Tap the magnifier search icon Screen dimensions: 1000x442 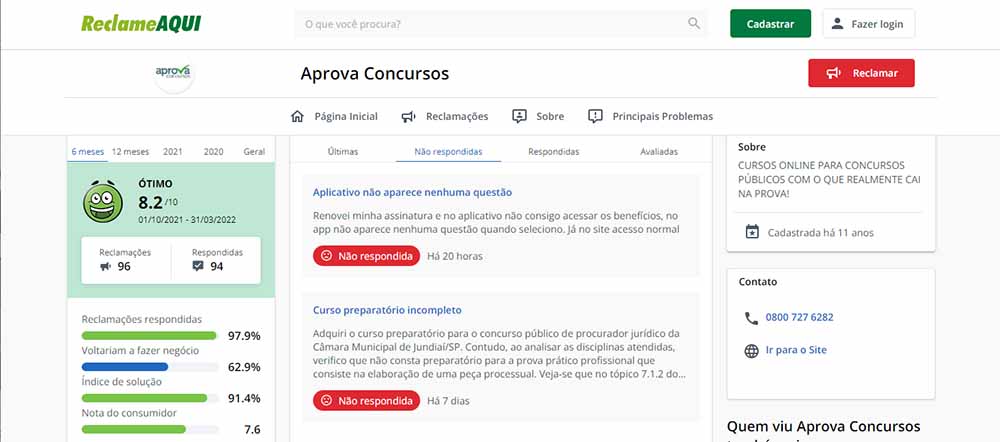694,24
